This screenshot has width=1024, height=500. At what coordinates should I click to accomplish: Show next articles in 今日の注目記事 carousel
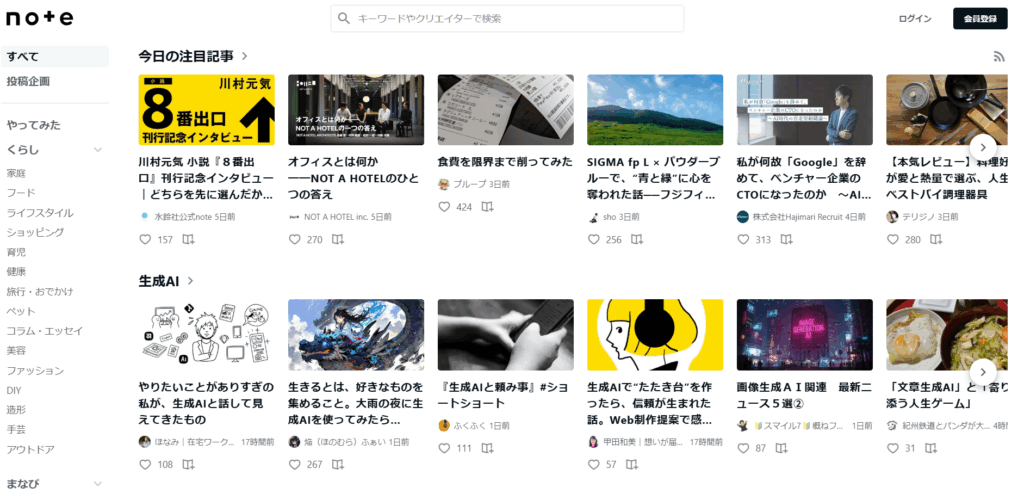pyautogui.click(x=983, y=146)
